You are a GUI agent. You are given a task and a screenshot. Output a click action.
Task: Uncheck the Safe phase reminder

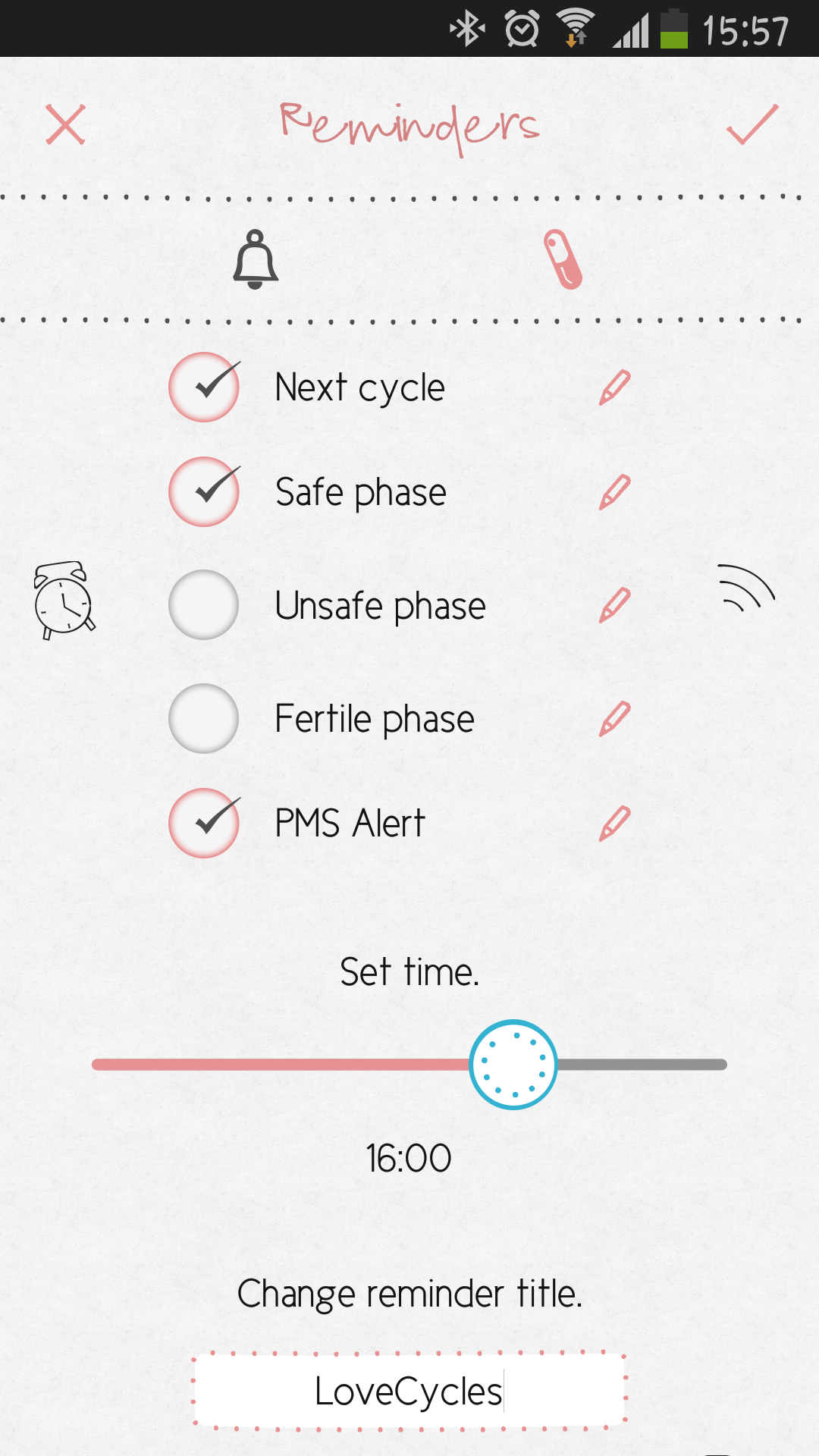pyautogui.click(x=203, y=491)
